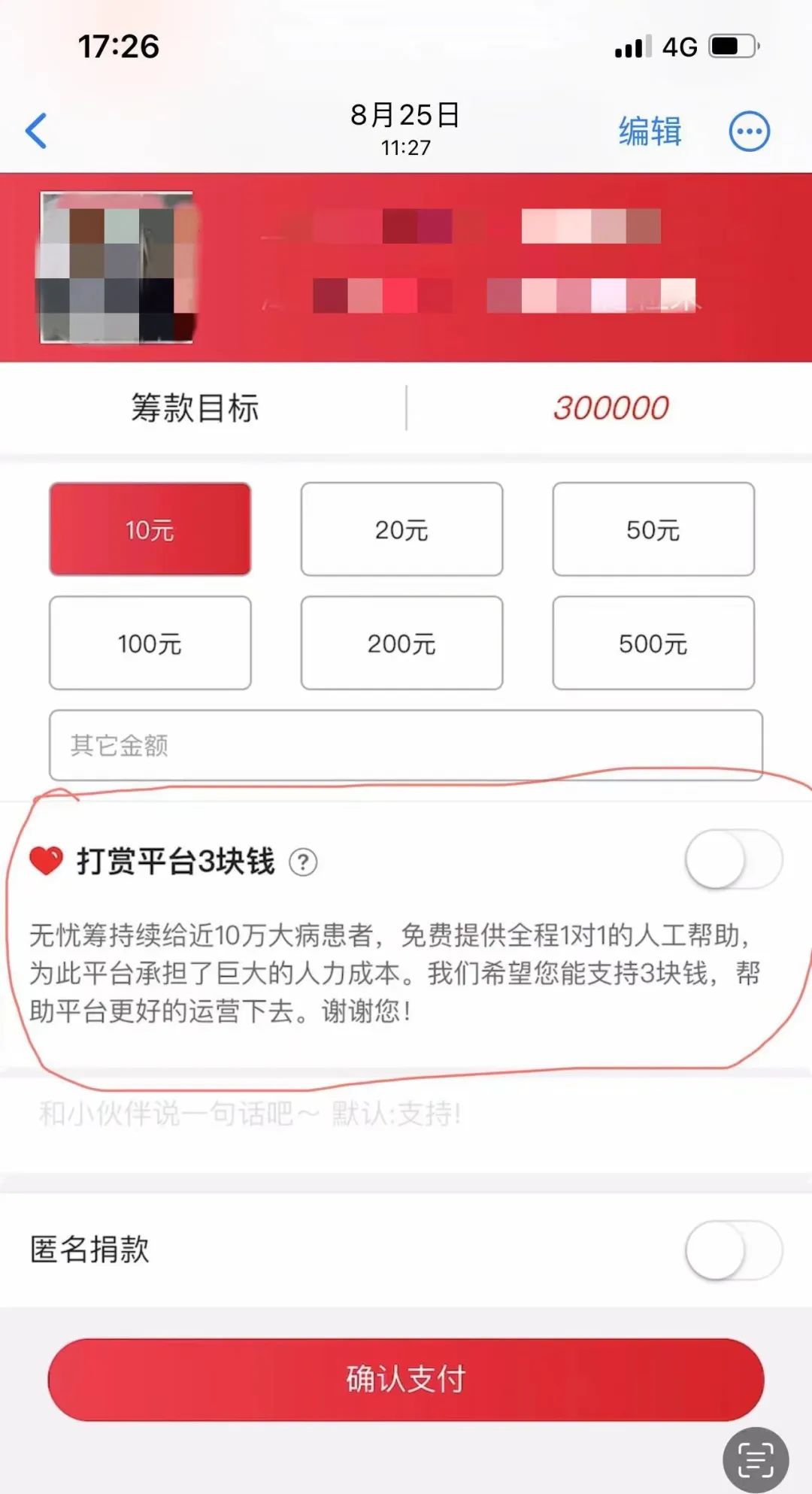Open the more options menu

[749, 132]
